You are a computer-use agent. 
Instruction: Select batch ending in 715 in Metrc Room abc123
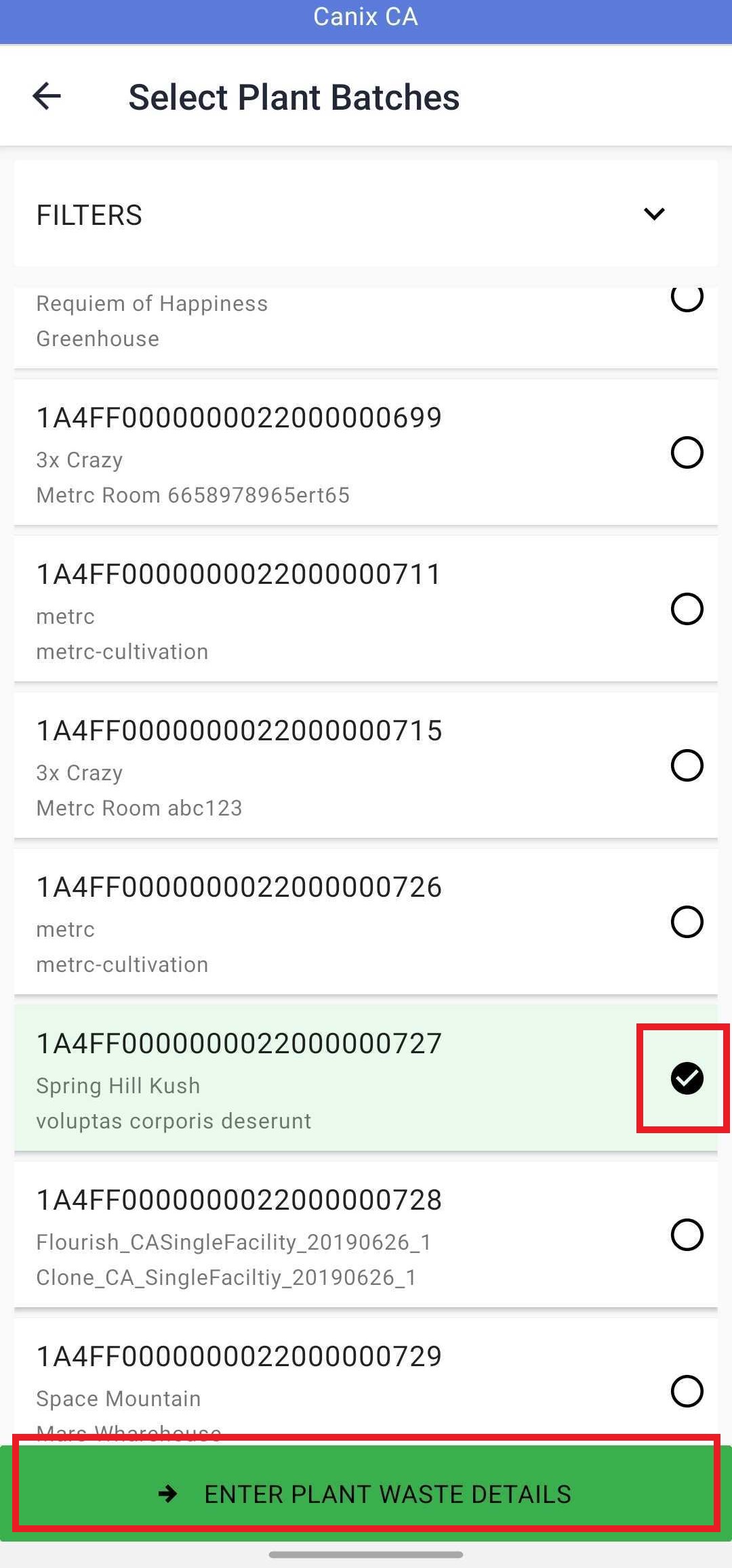point(687,765)
